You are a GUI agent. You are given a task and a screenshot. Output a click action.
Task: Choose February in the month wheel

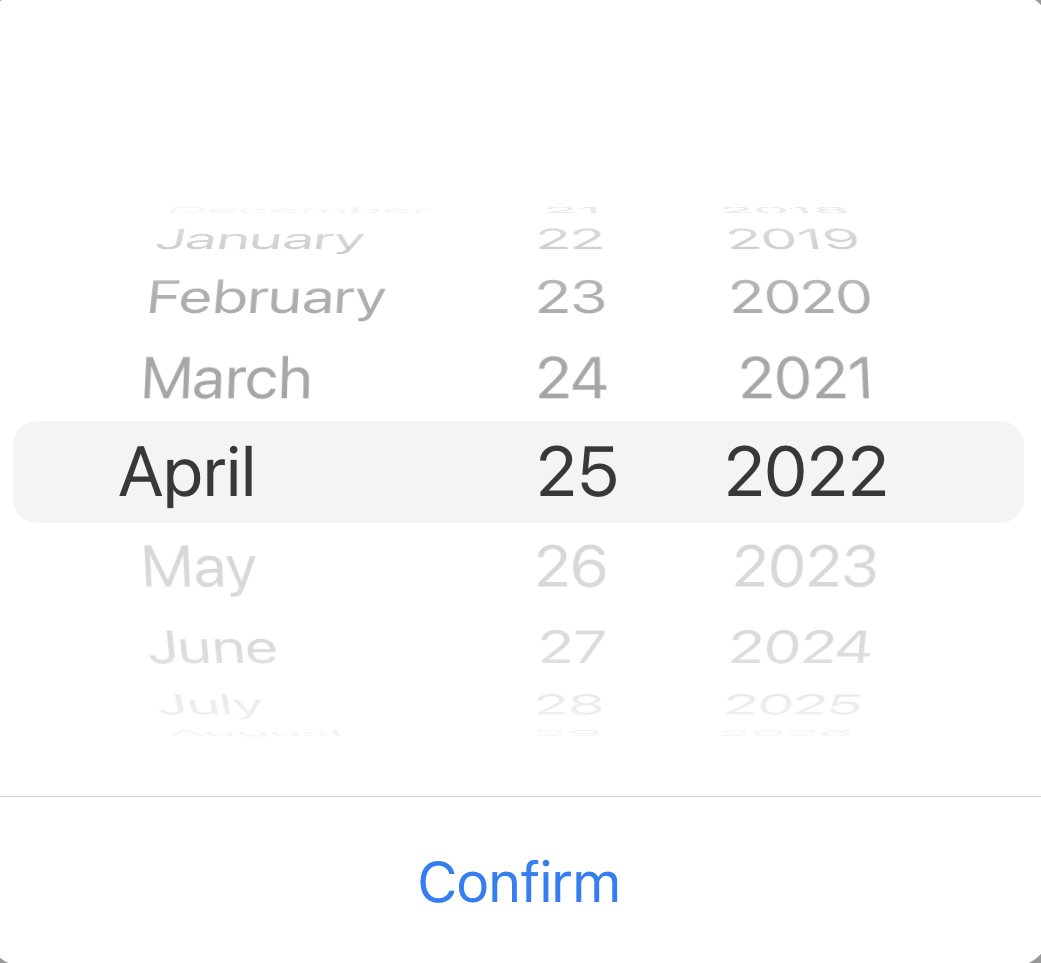tap(266, 297)
